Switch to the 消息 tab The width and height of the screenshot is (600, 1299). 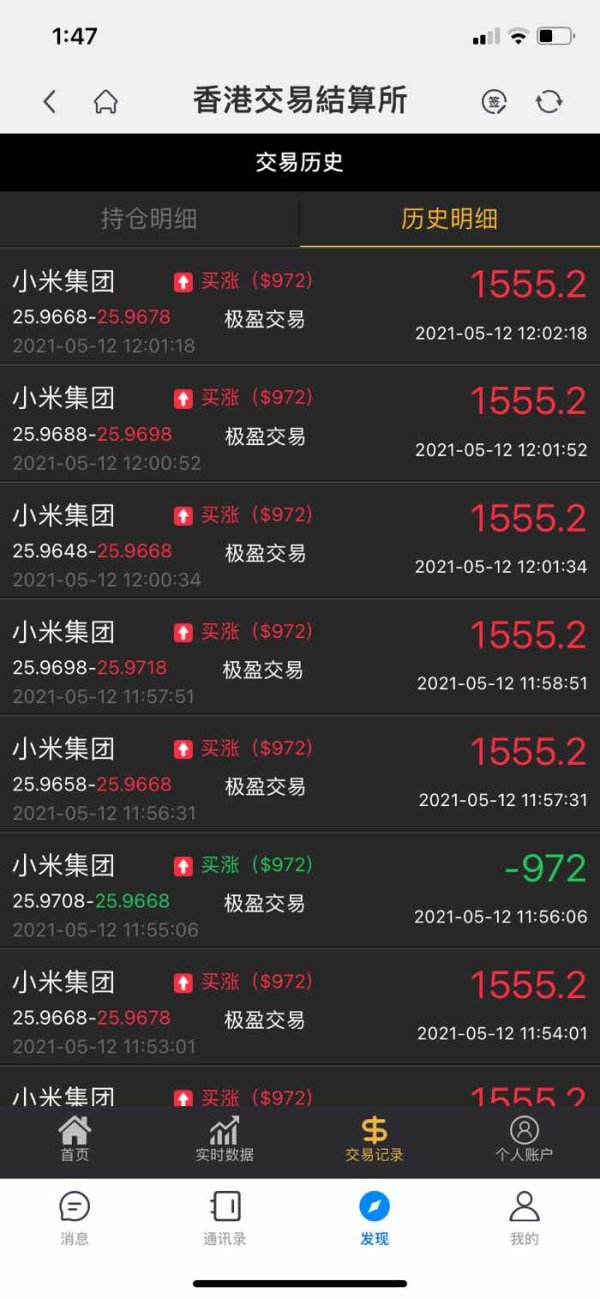point(75,1218)
